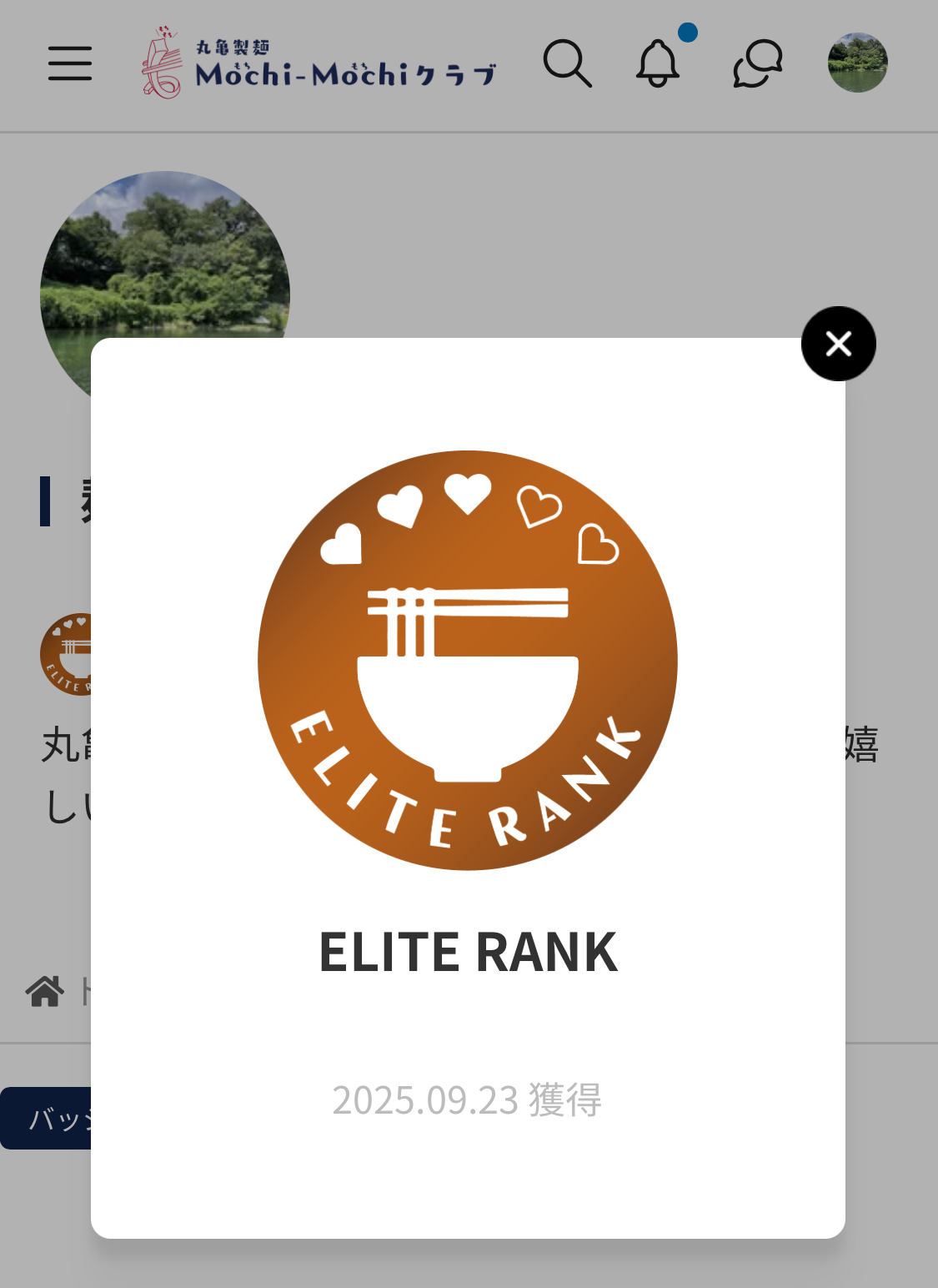The height and width of the screenshot is (1288, 938).
Task: Open the search magnifier
Action: pos(567,63)
